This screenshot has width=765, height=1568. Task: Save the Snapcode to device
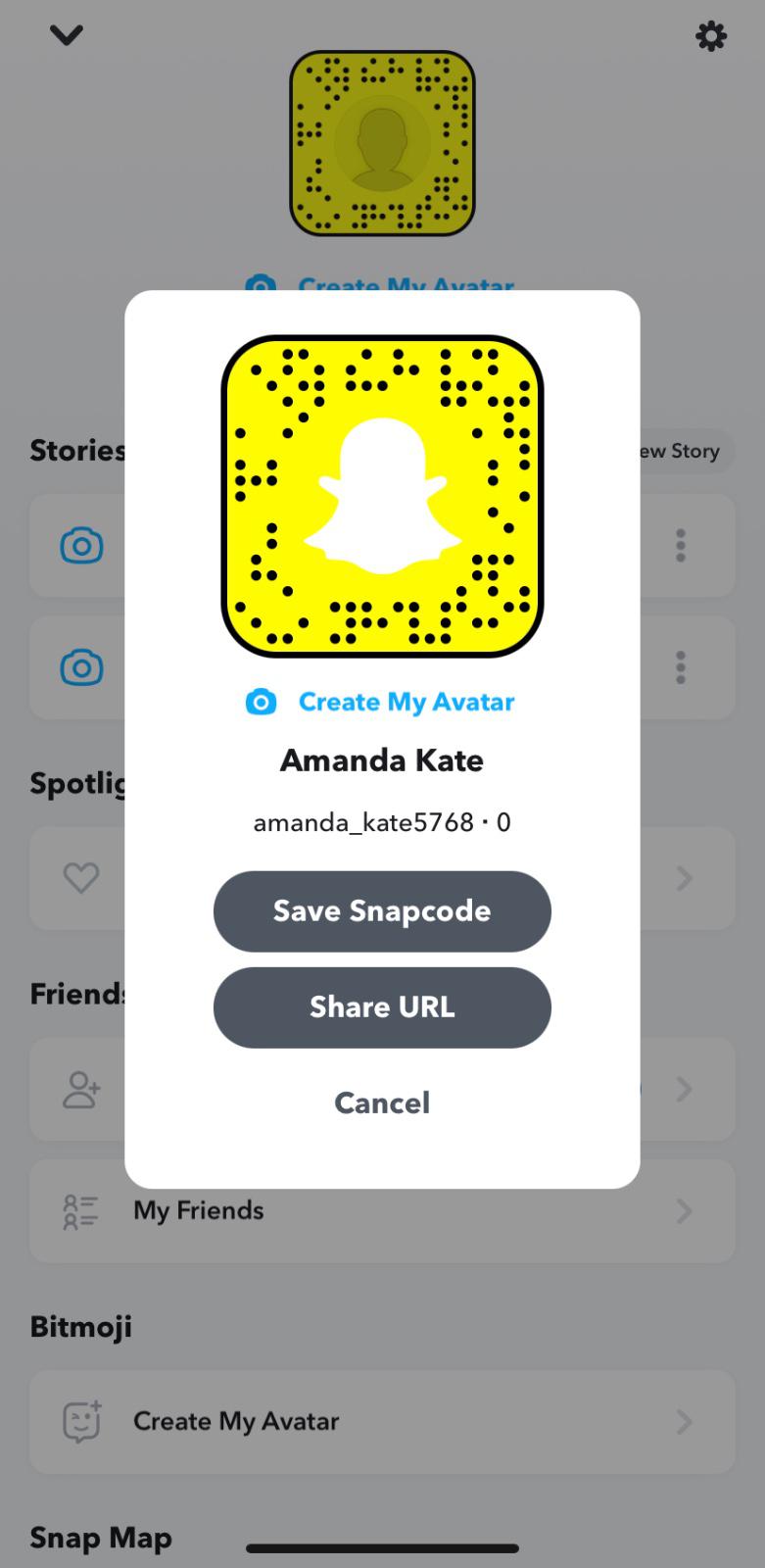coord(382,911)
